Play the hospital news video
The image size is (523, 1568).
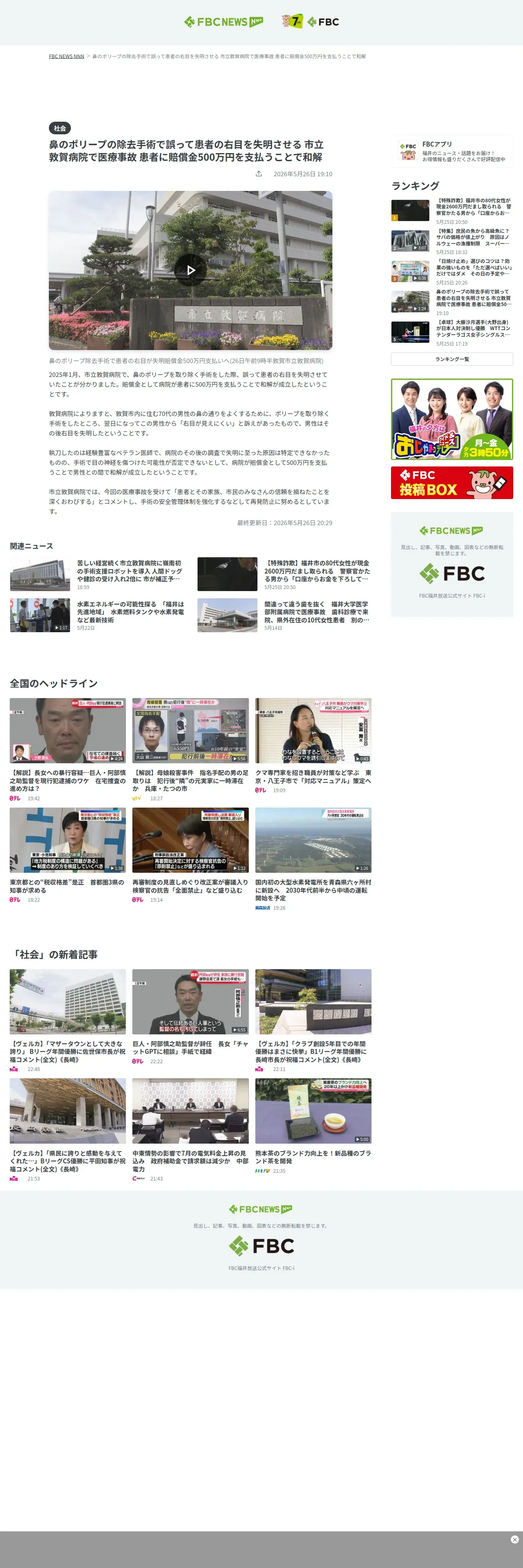pos(191,269)
